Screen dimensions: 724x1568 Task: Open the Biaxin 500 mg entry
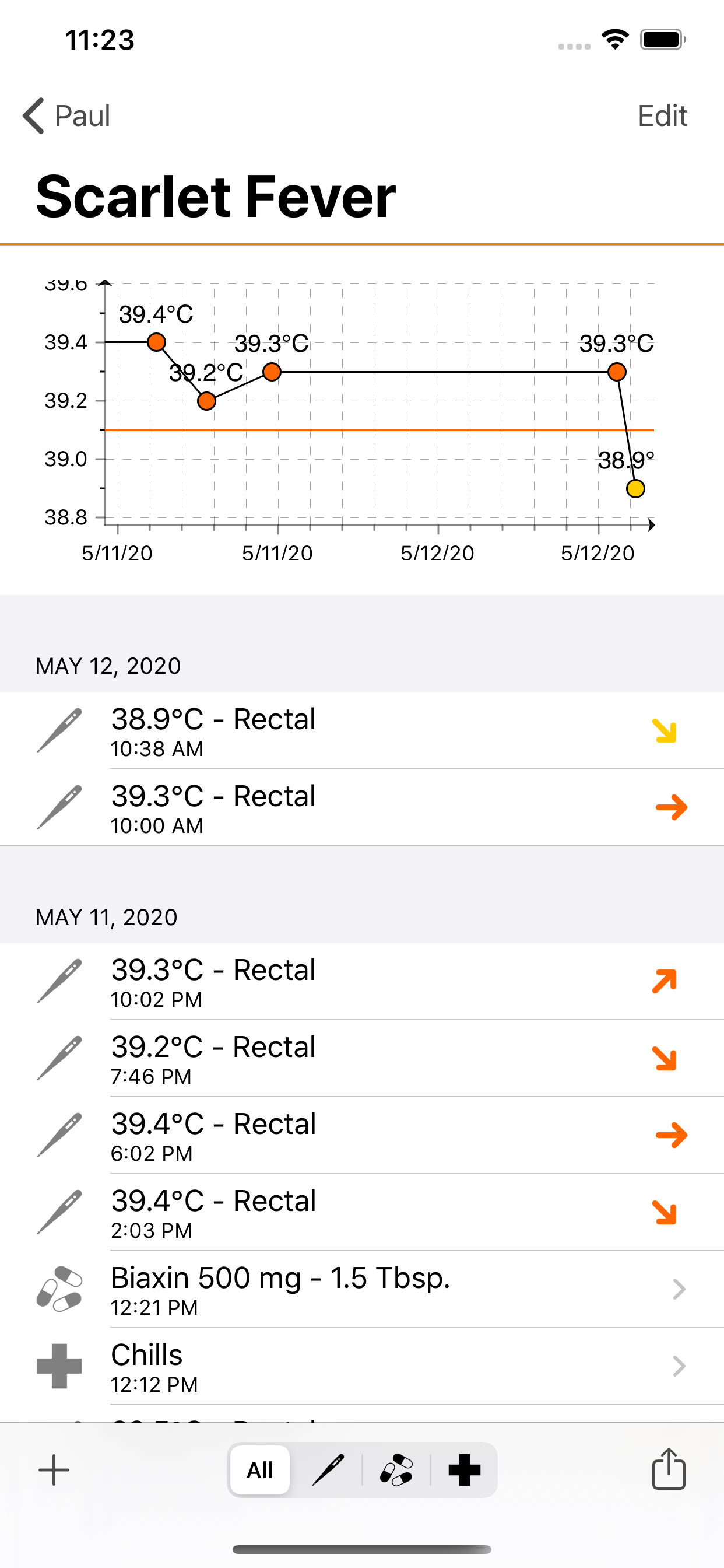coord(361,1289)
